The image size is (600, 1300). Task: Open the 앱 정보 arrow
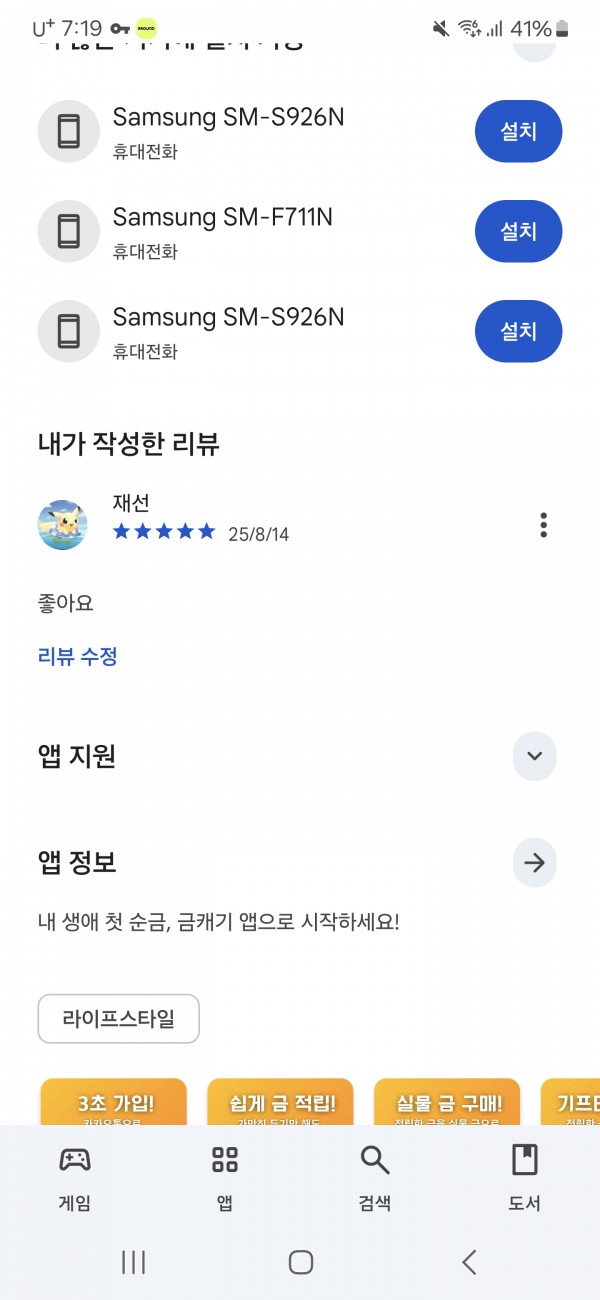tap(534, 863)
